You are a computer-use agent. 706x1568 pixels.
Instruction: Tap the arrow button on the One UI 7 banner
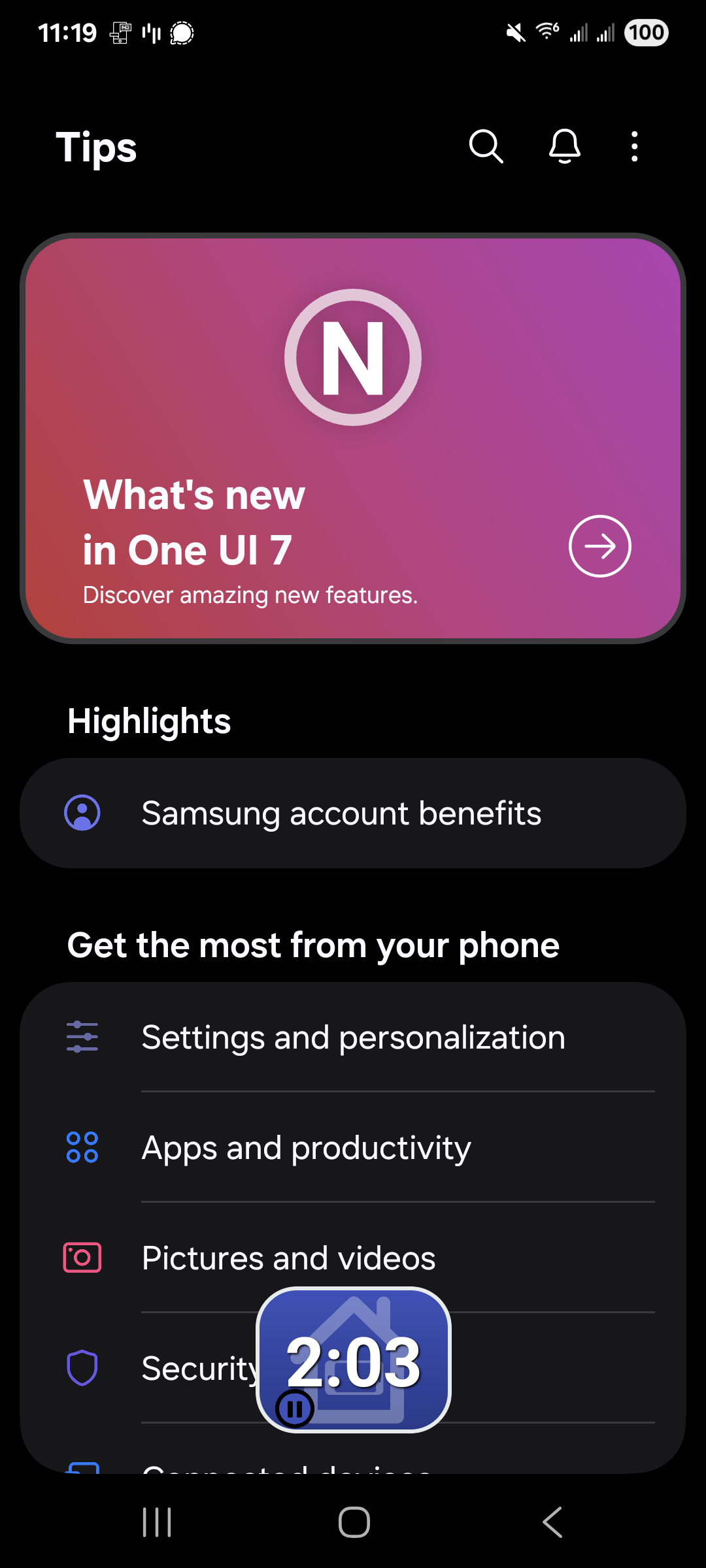tap(599, 546)
